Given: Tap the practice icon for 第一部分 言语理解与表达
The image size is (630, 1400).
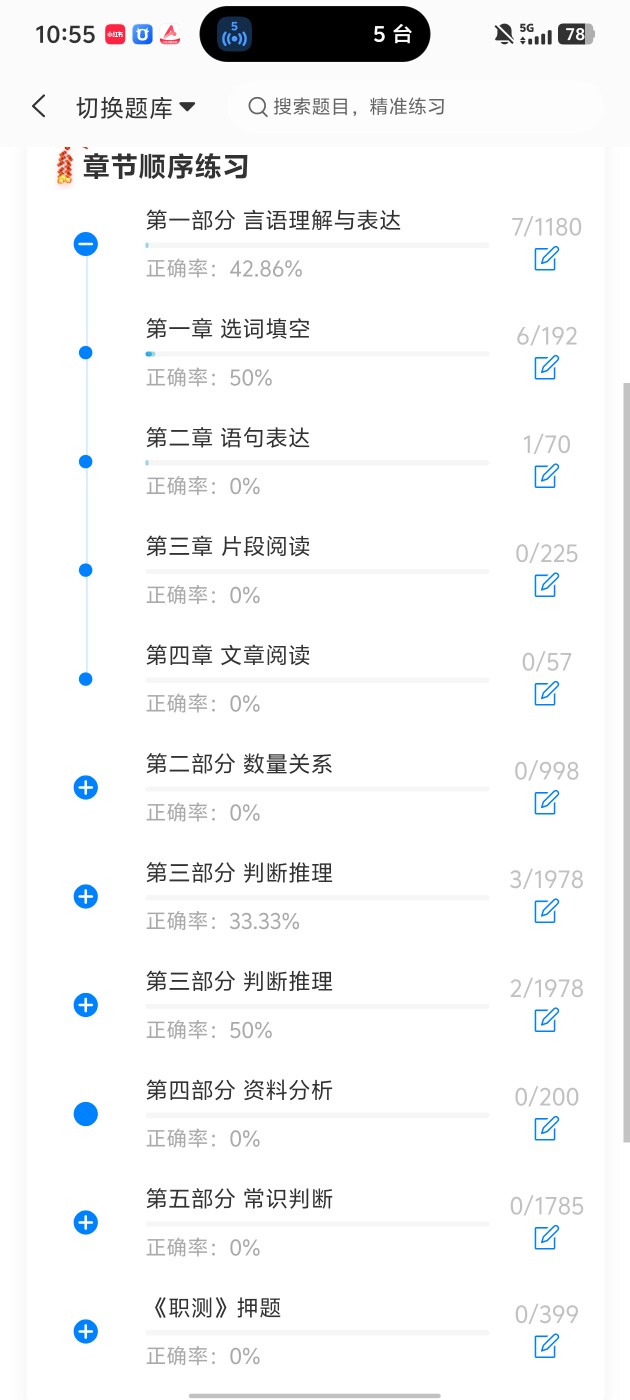Looking at the screenshot, I should pyautogui.click(x=546, y=259).
